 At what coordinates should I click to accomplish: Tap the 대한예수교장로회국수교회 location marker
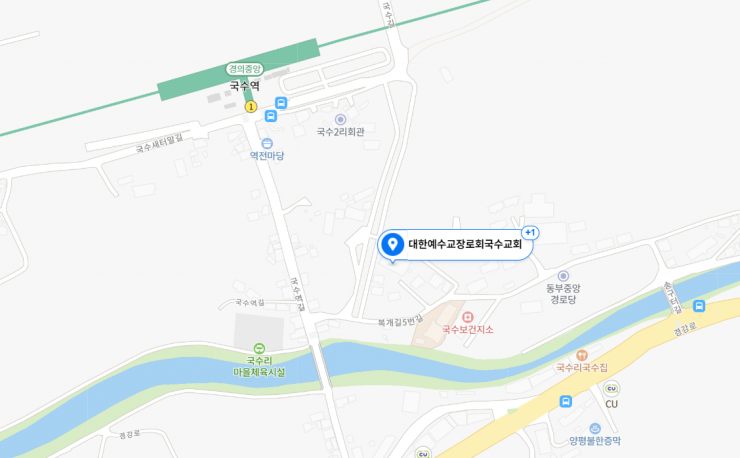(394, 244)
